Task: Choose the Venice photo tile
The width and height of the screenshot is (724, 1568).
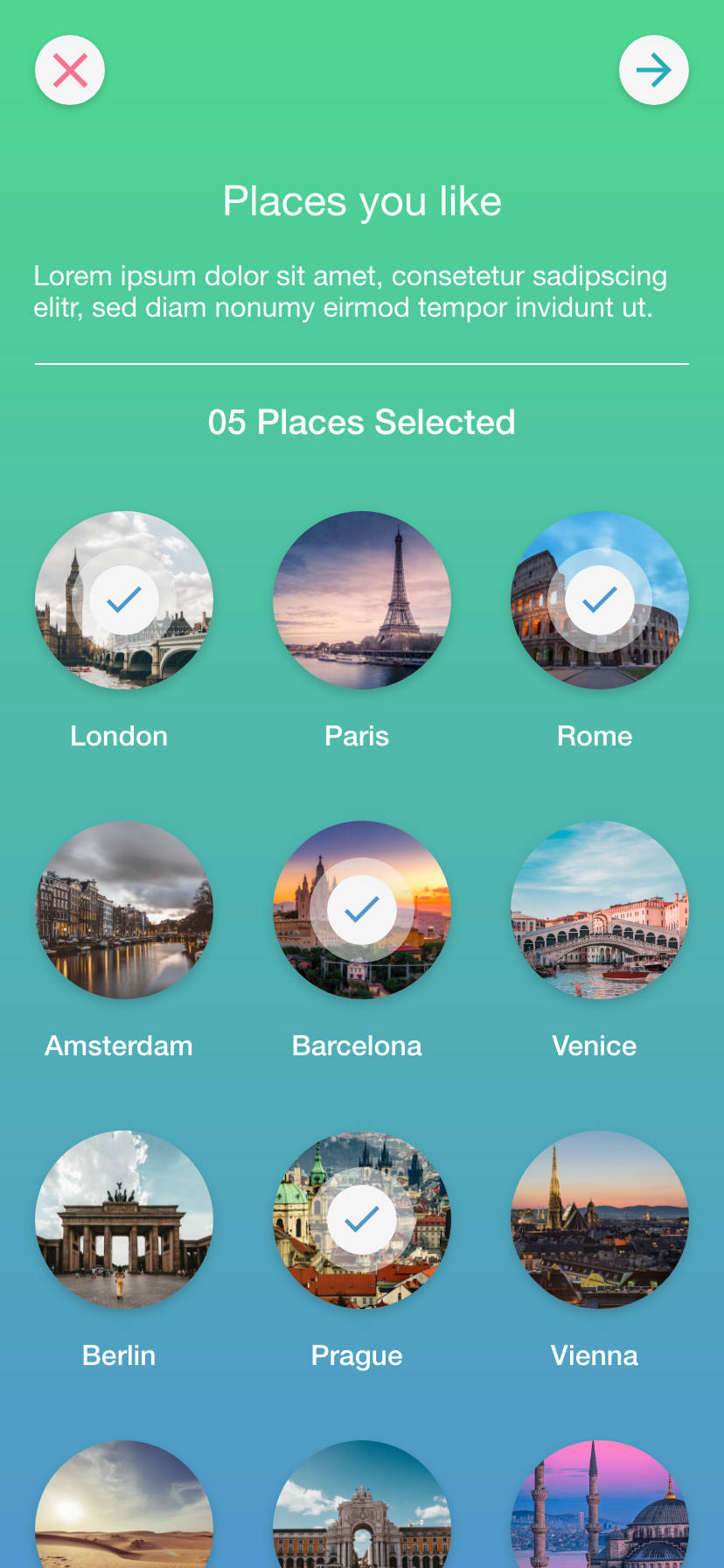Action: pyautogui.click(x=600, y=910)
